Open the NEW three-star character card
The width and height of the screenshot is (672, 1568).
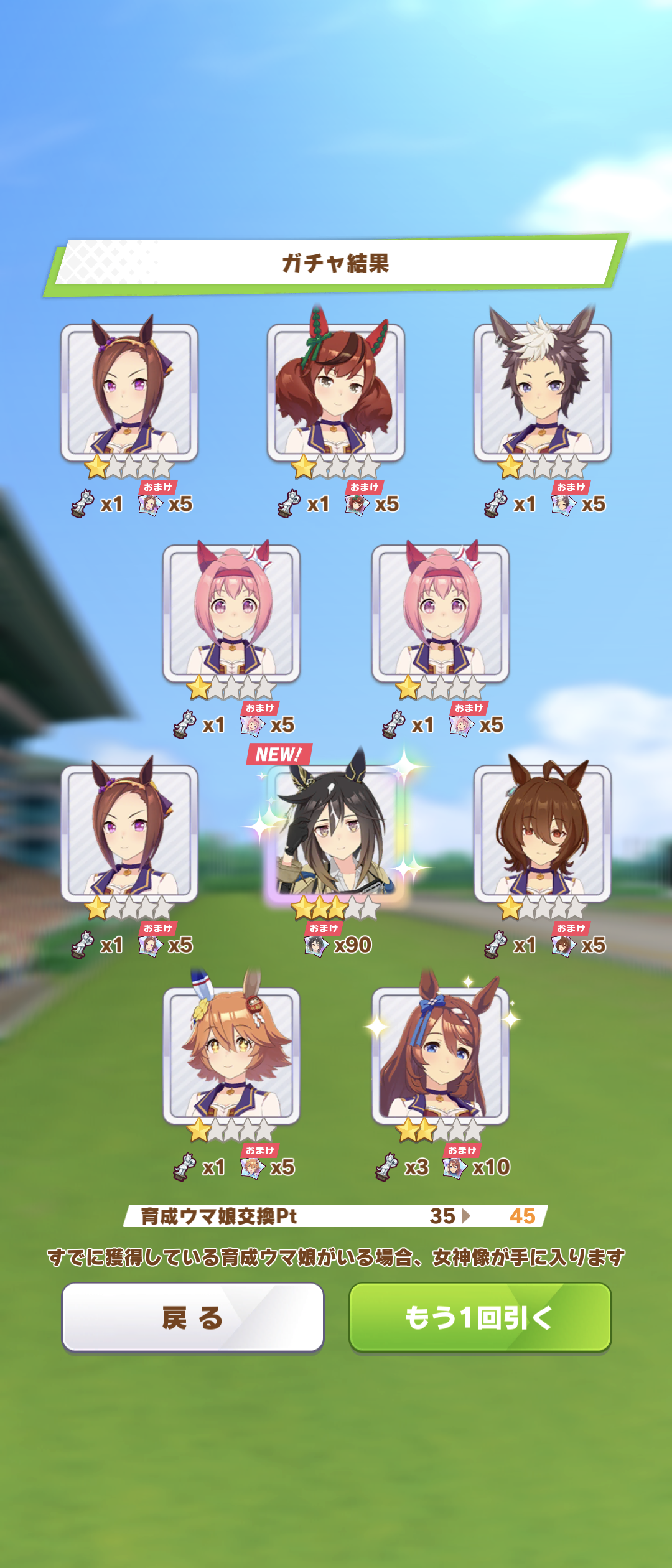[336, 834]
